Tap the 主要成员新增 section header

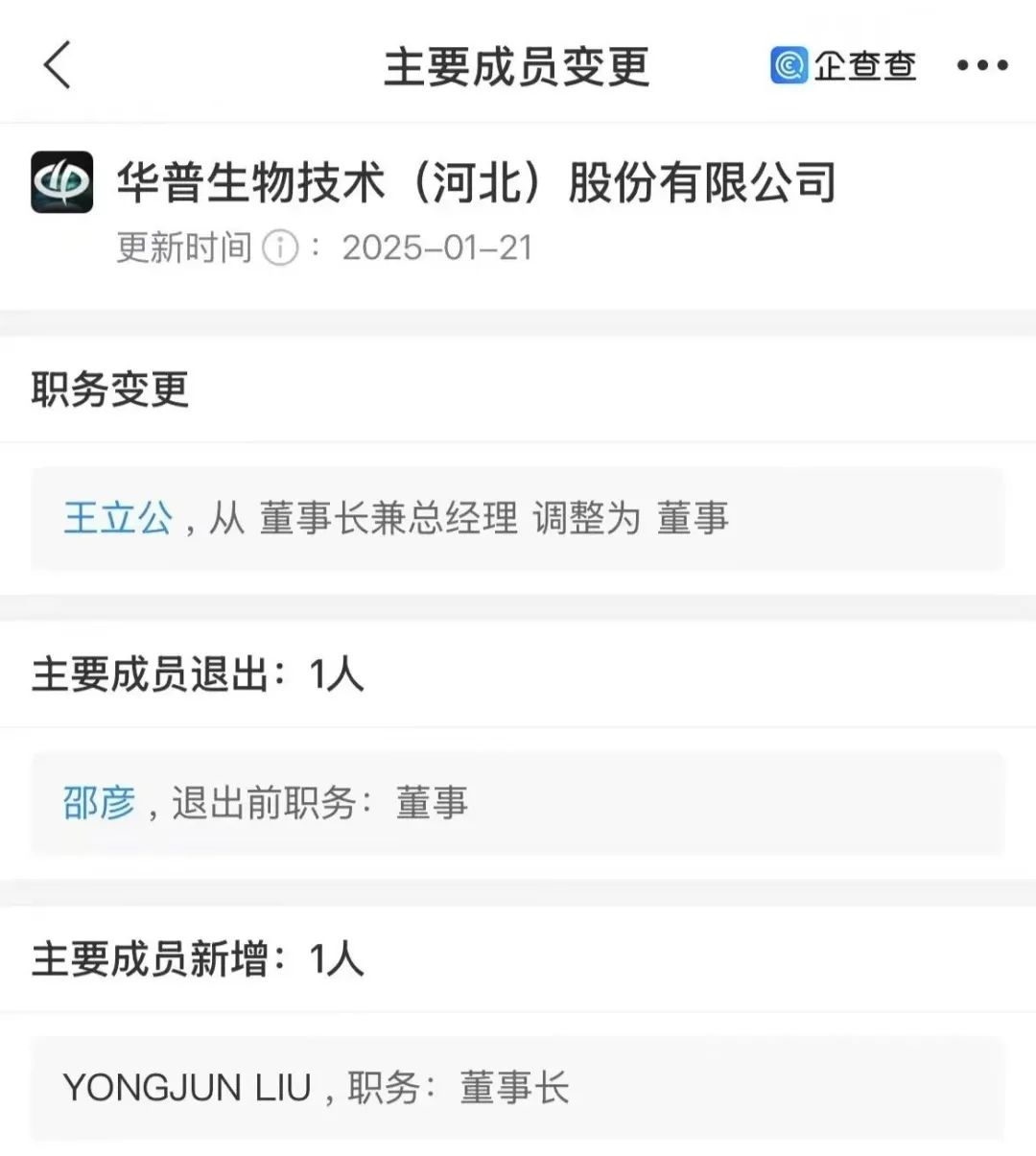coord(197,959)
